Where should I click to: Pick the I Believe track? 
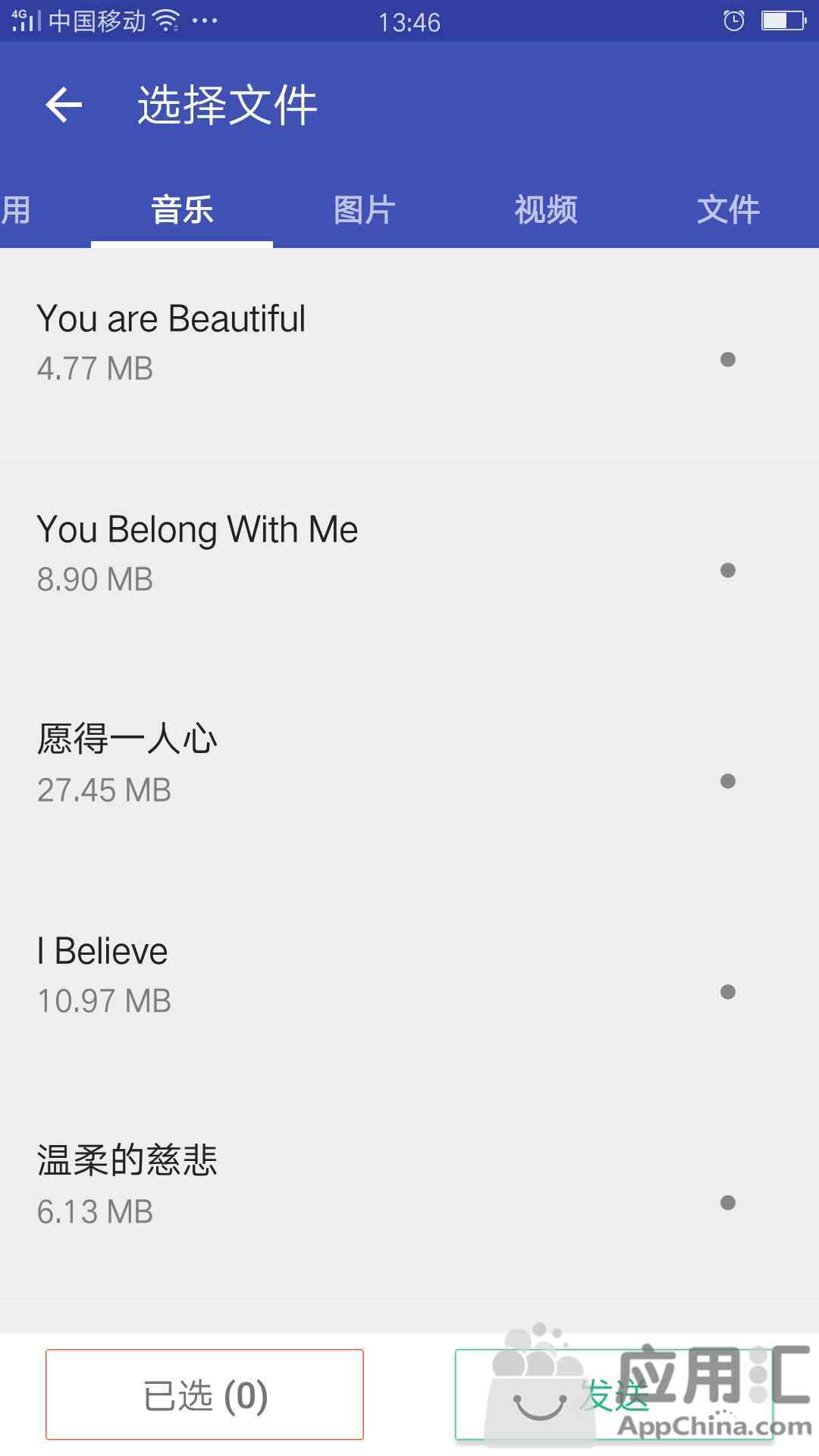tap(409, 986)
